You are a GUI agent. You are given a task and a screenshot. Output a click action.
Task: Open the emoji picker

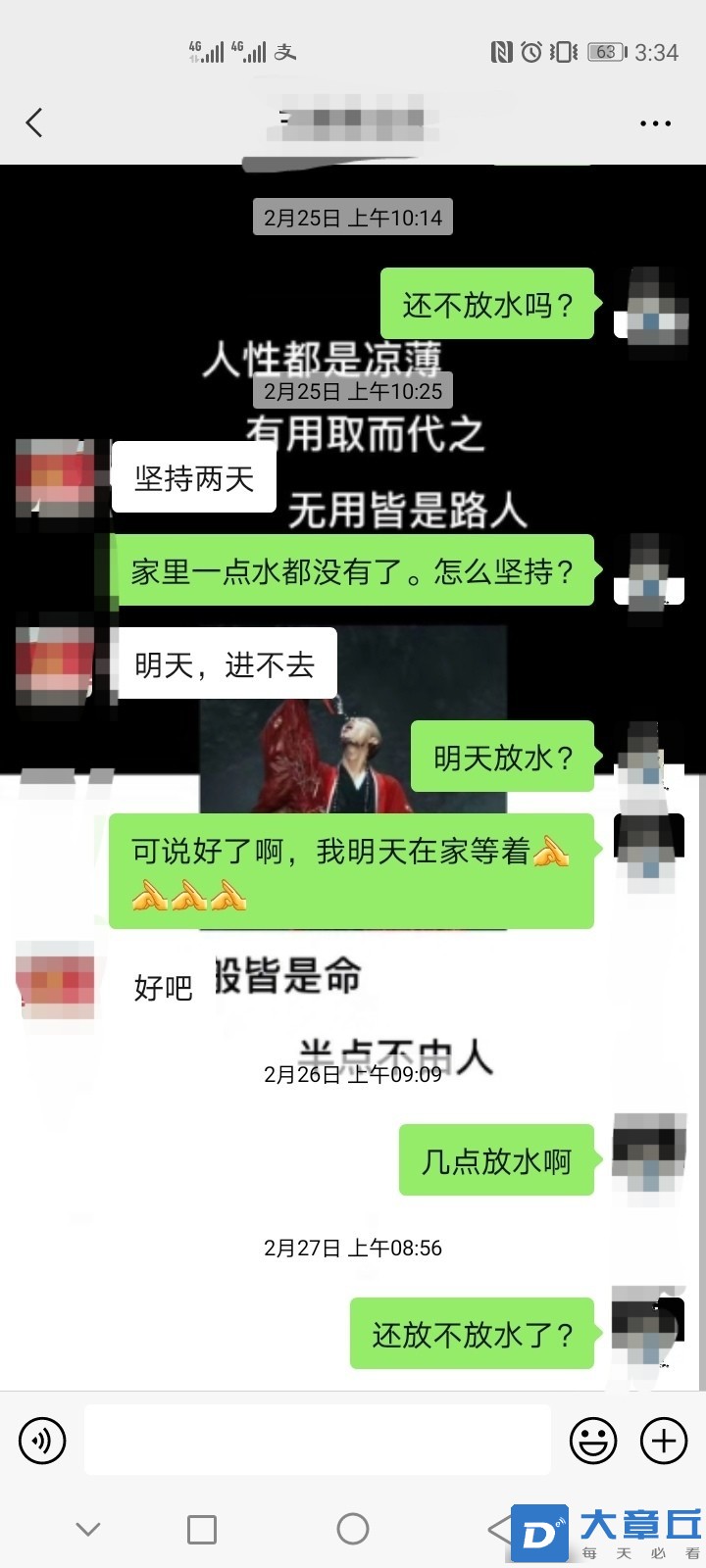[593, 1441]
